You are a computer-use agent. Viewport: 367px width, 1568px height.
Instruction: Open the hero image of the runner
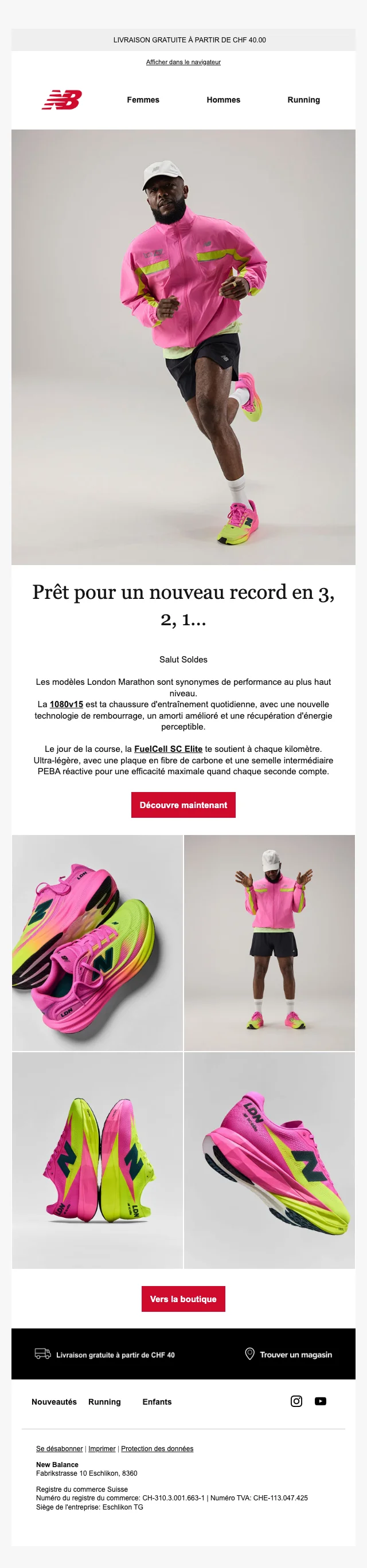pyautogui.click(x=183, y=347)
